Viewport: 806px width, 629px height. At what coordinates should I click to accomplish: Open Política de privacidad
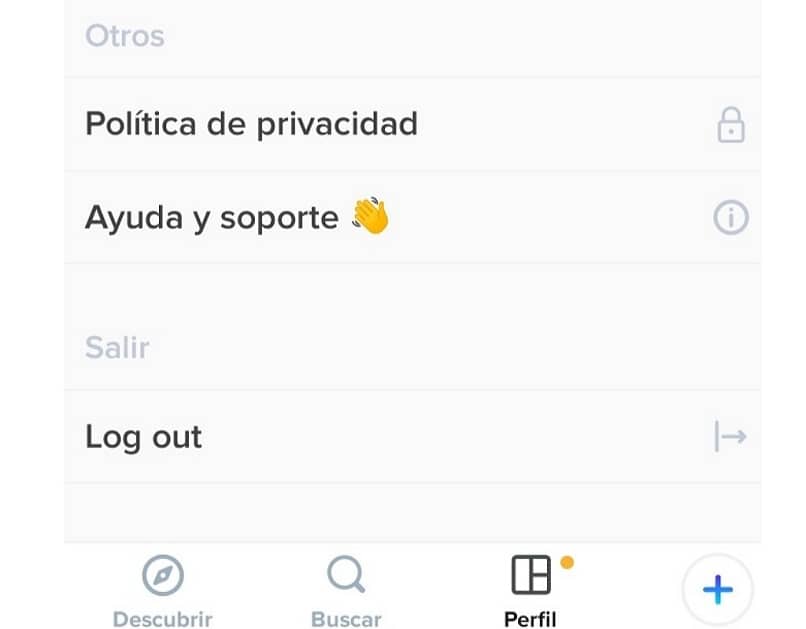[251, 124]
